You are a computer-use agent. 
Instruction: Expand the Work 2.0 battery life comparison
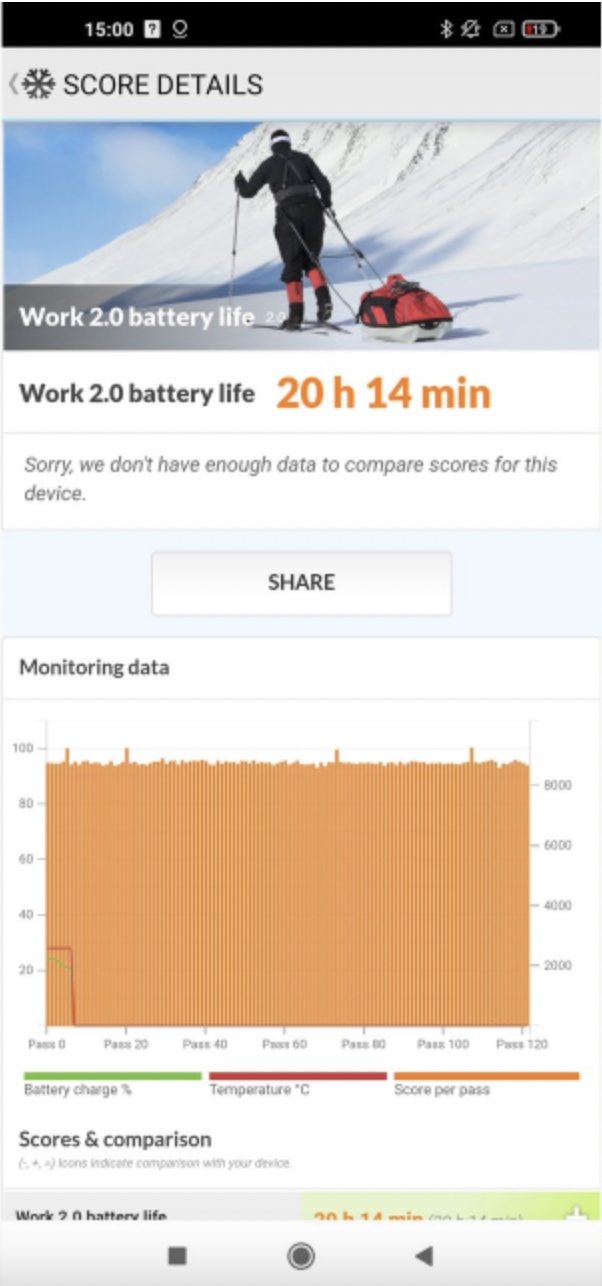tap(576, 1215)
